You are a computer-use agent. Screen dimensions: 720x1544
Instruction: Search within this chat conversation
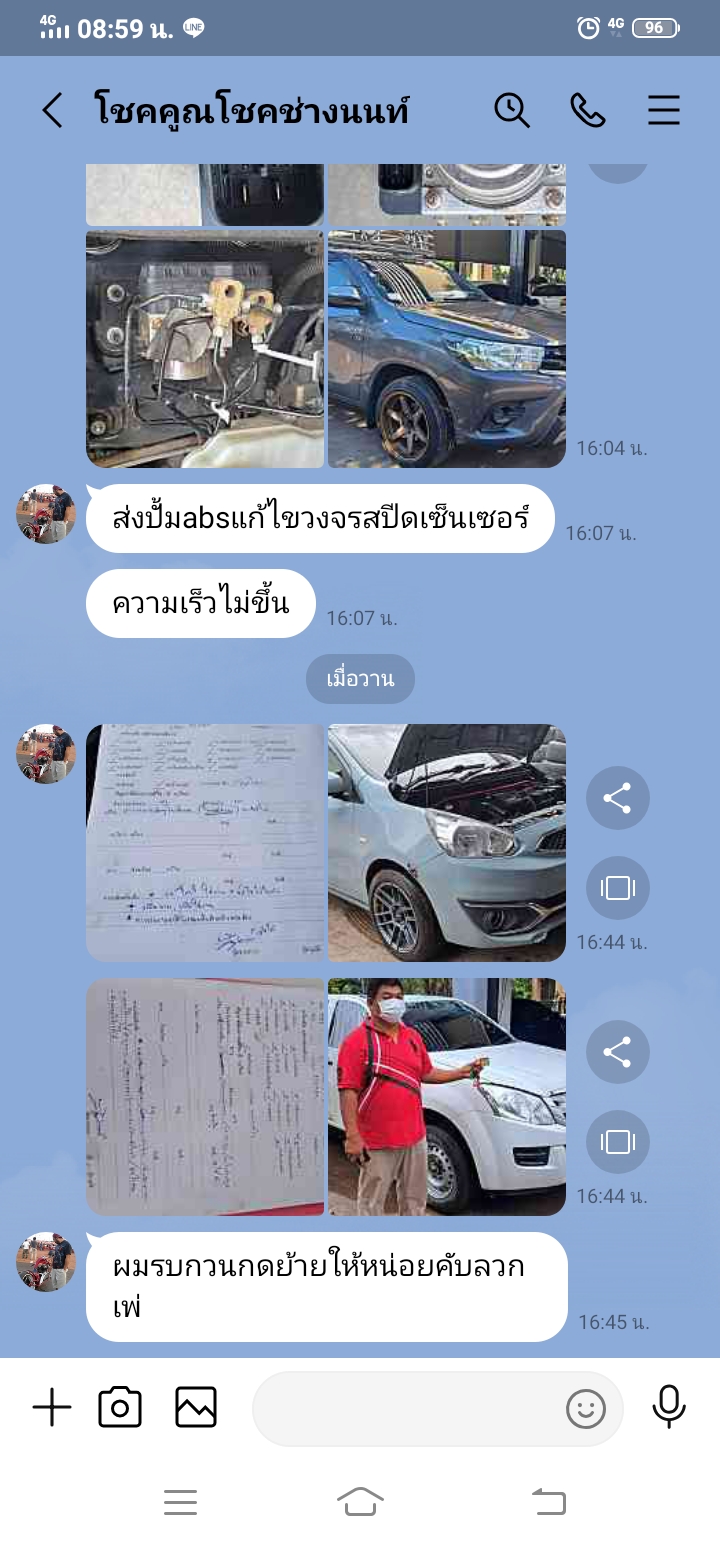(x=512, y=110)
